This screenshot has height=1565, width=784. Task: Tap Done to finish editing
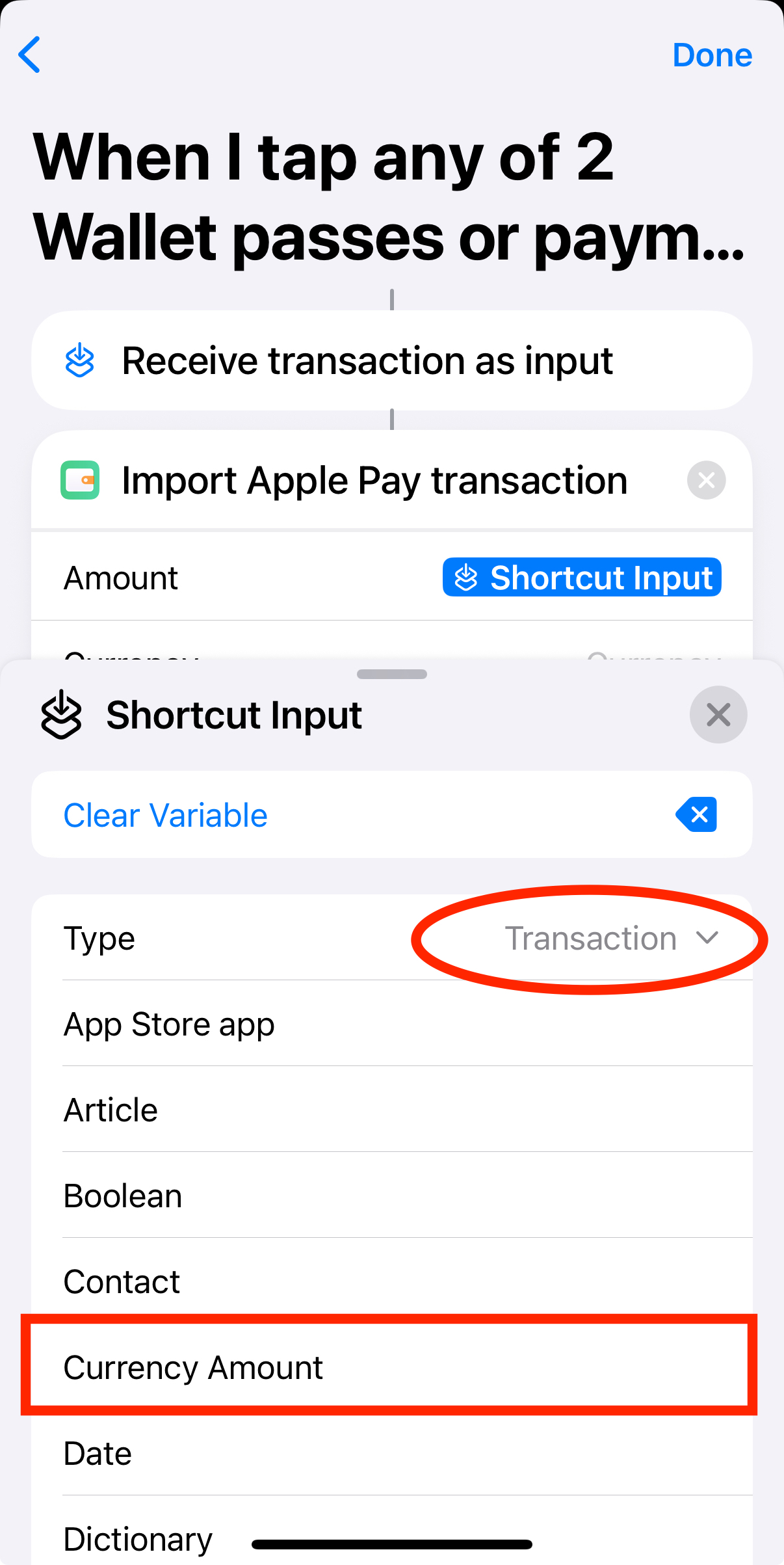pos(712,55)
